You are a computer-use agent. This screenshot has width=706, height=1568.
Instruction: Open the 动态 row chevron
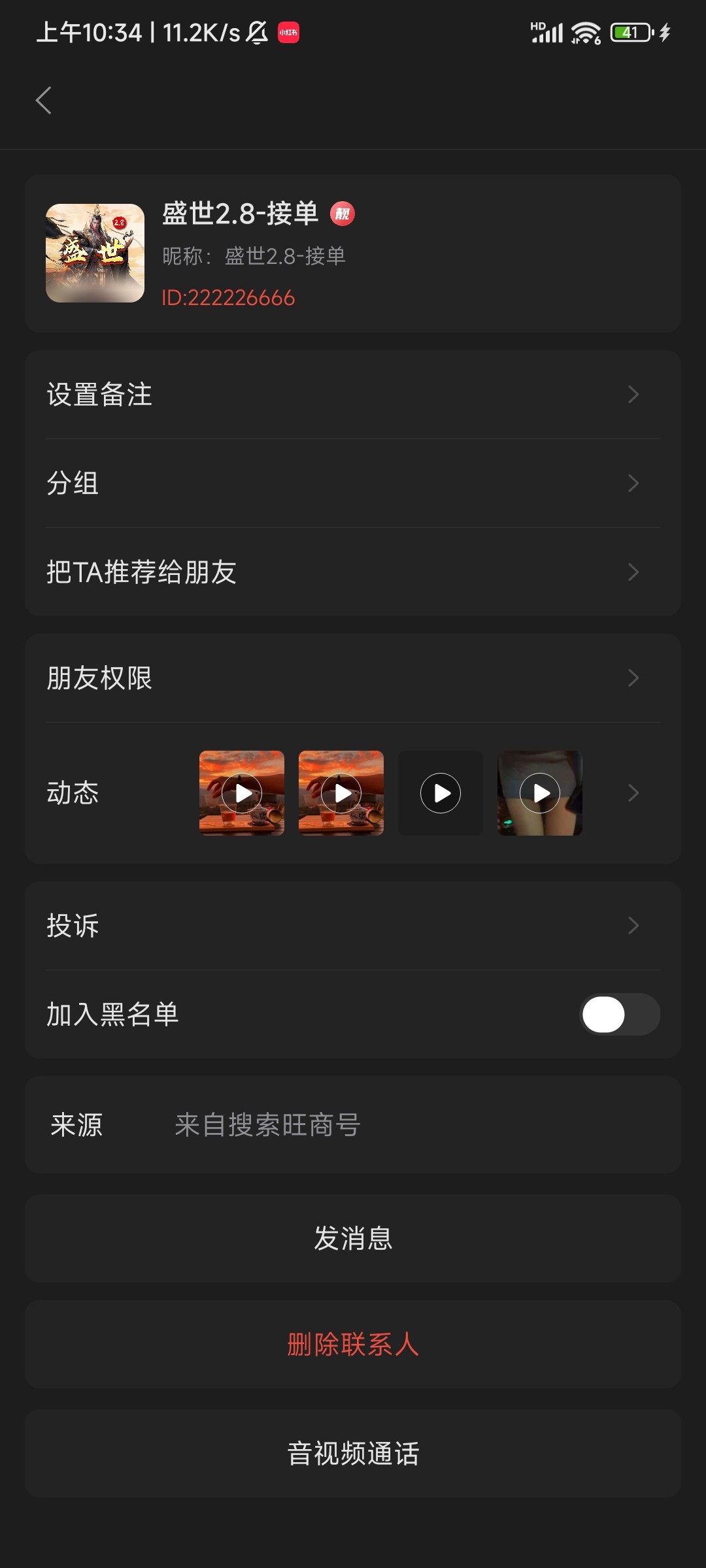click(633, 793)
